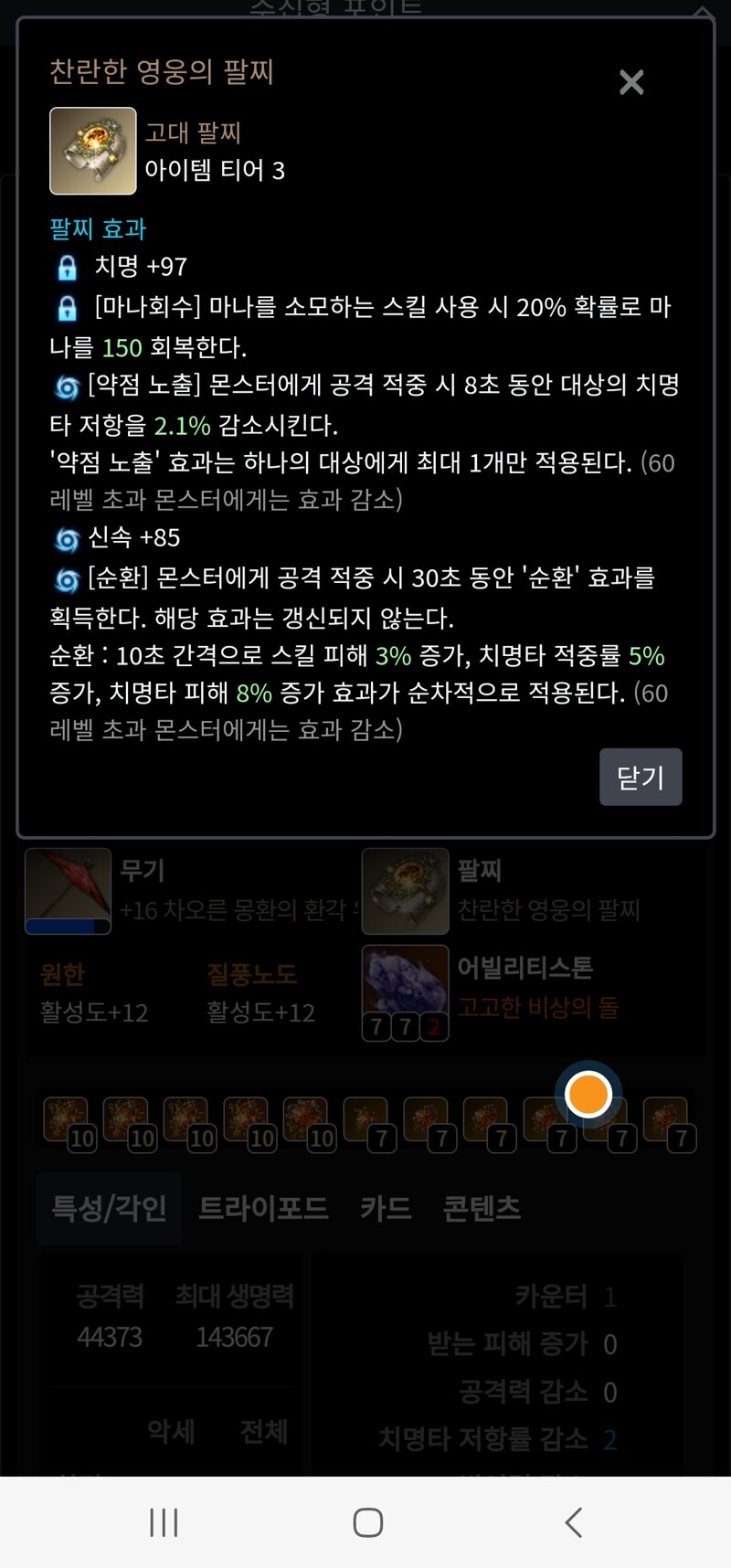731x1568 pixels.
Task: Close the bracelet tooltip with the X
Action: pyautogui.click(x=631, y=82)
